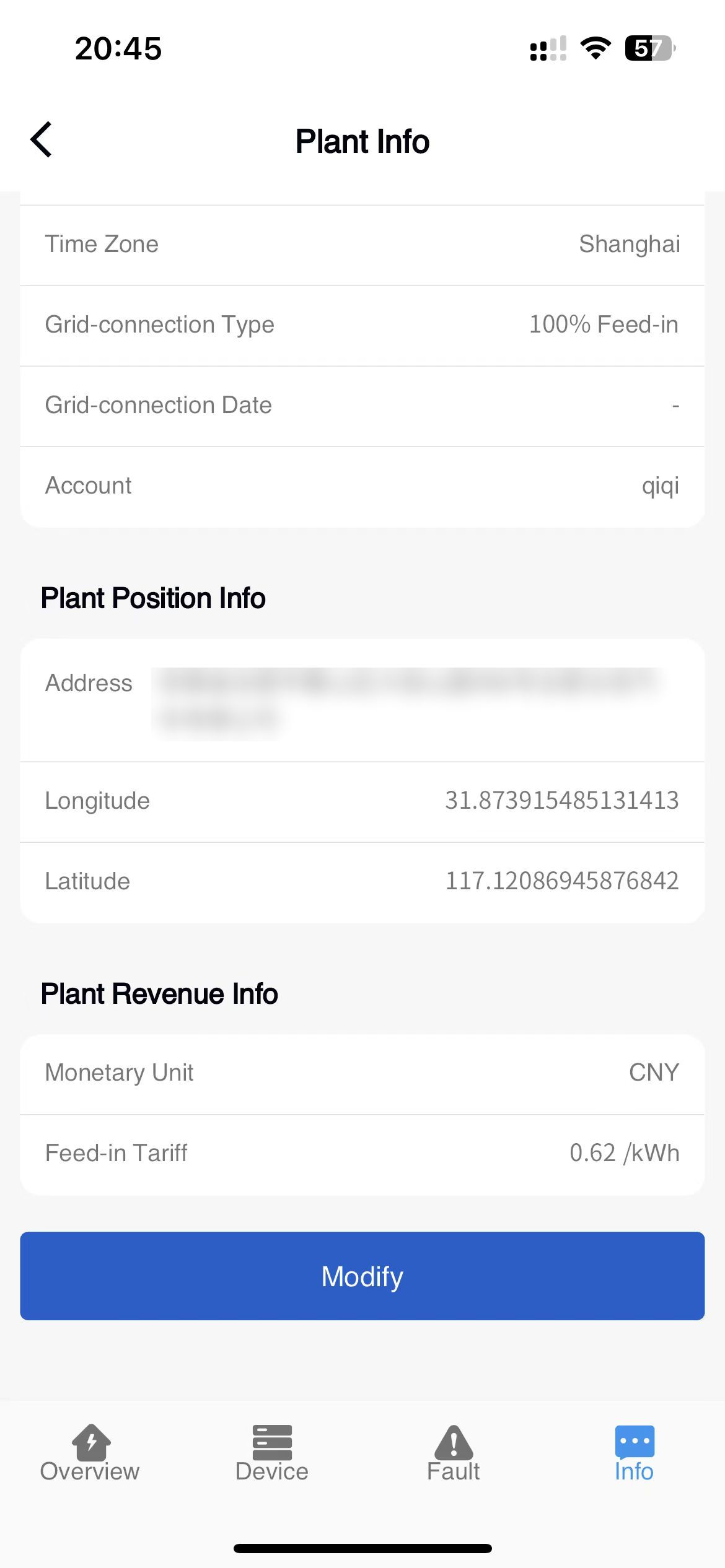Screen dimensions: 725x1568
Task: Select the Info tab
Action: [x=634, y=1453]
